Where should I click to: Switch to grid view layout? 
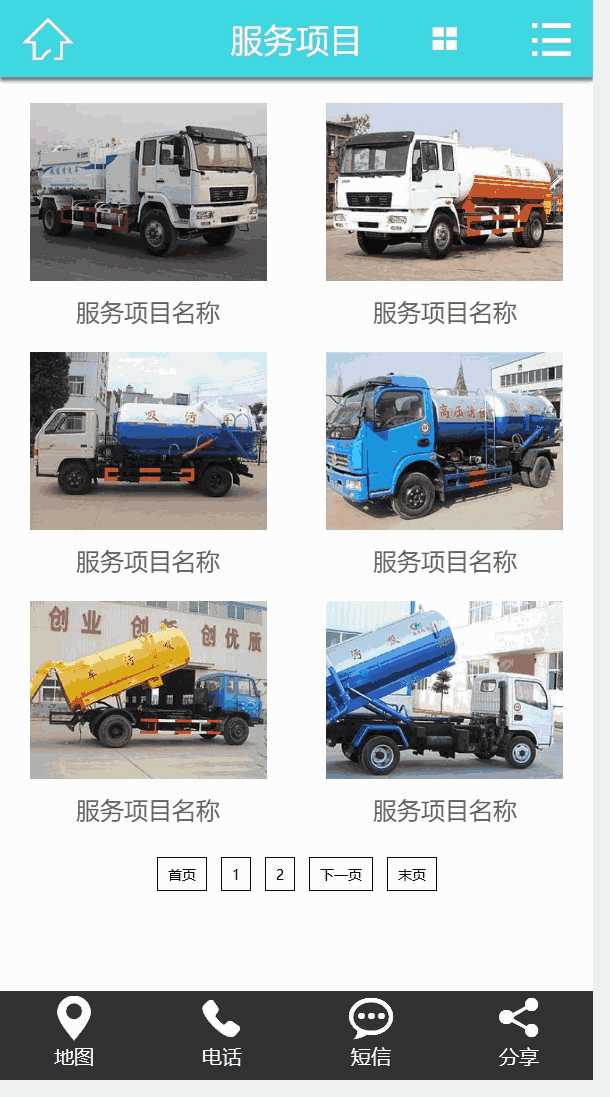pos(445,39)
